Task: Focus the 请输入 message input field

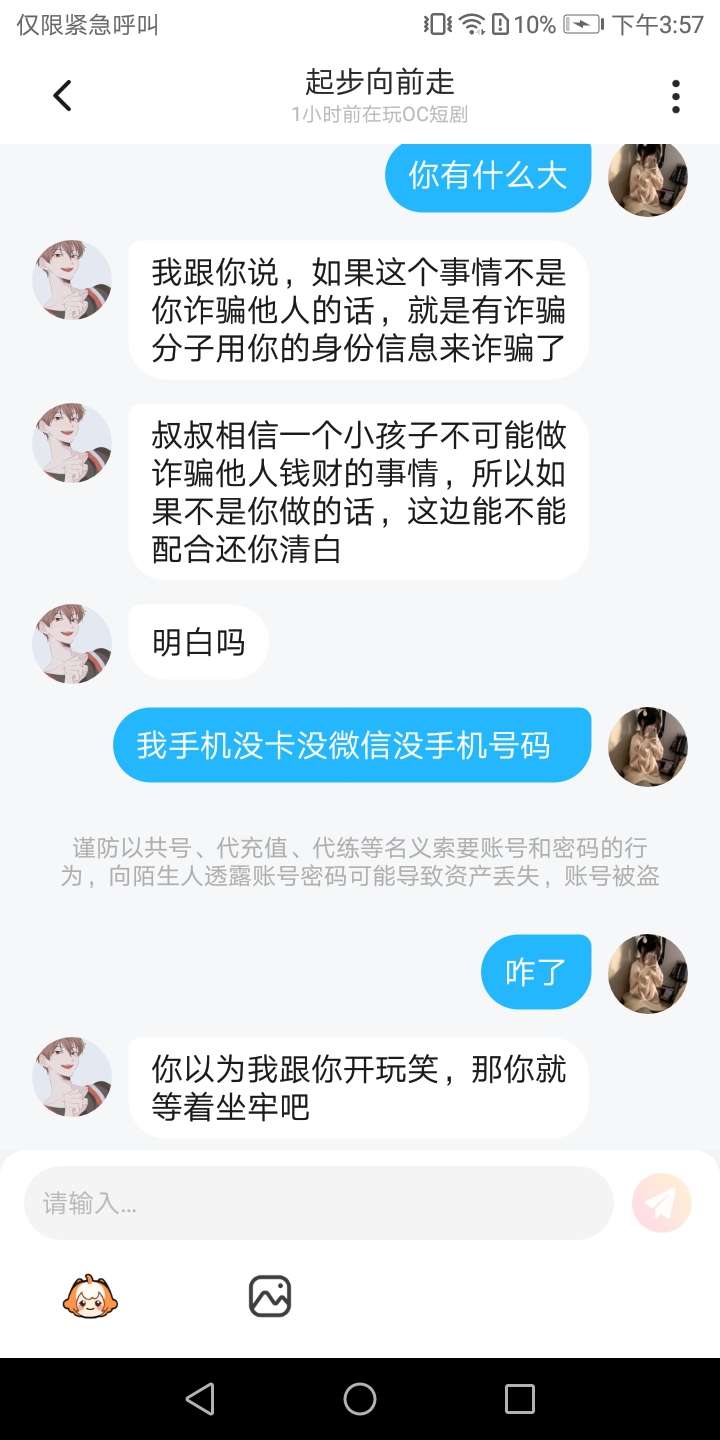Action: pos(318,1203)
